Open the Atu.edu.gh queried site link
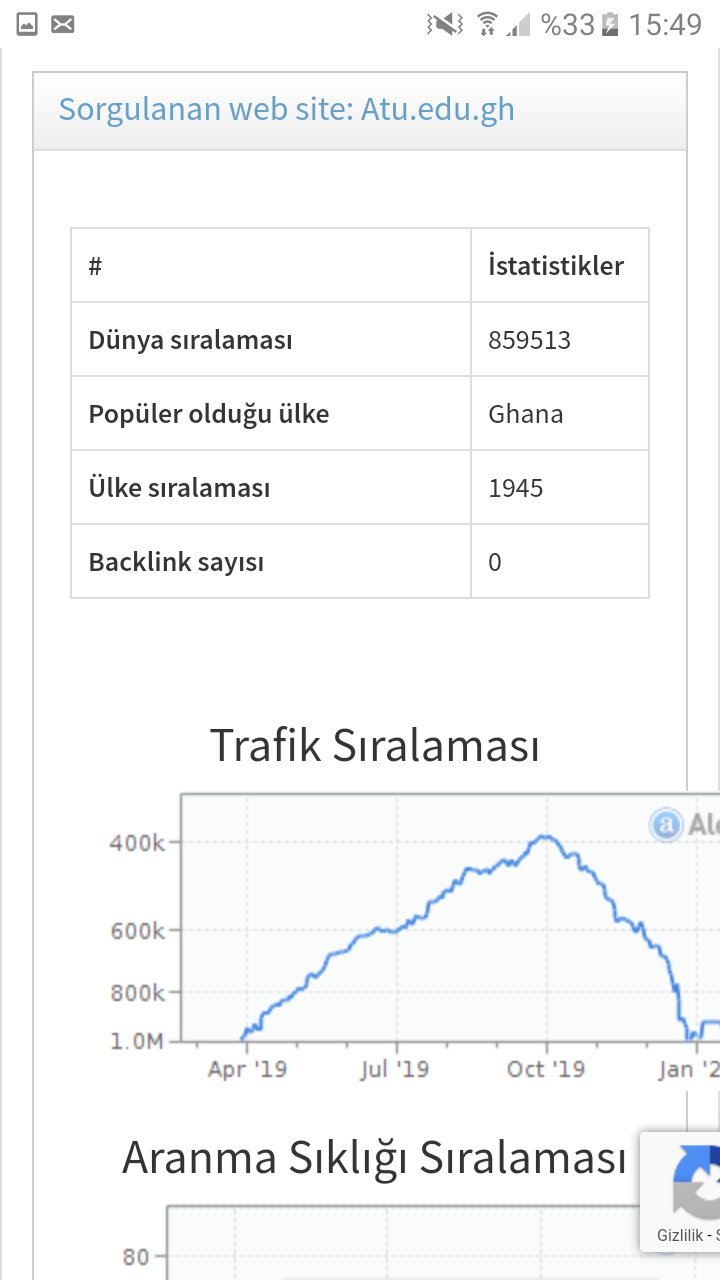 [x=286, y=109]
